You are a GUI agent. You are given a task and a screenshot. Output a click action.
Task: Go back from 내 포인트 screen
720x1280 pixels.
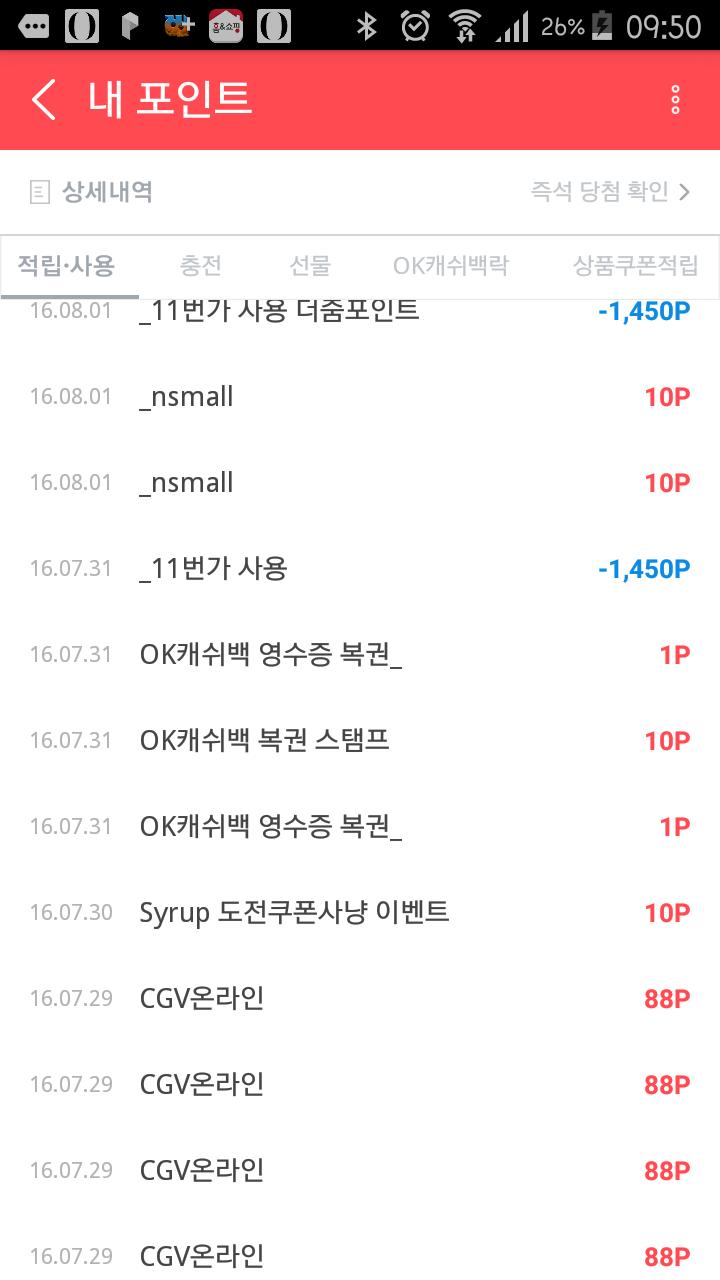tap(44, 100)
